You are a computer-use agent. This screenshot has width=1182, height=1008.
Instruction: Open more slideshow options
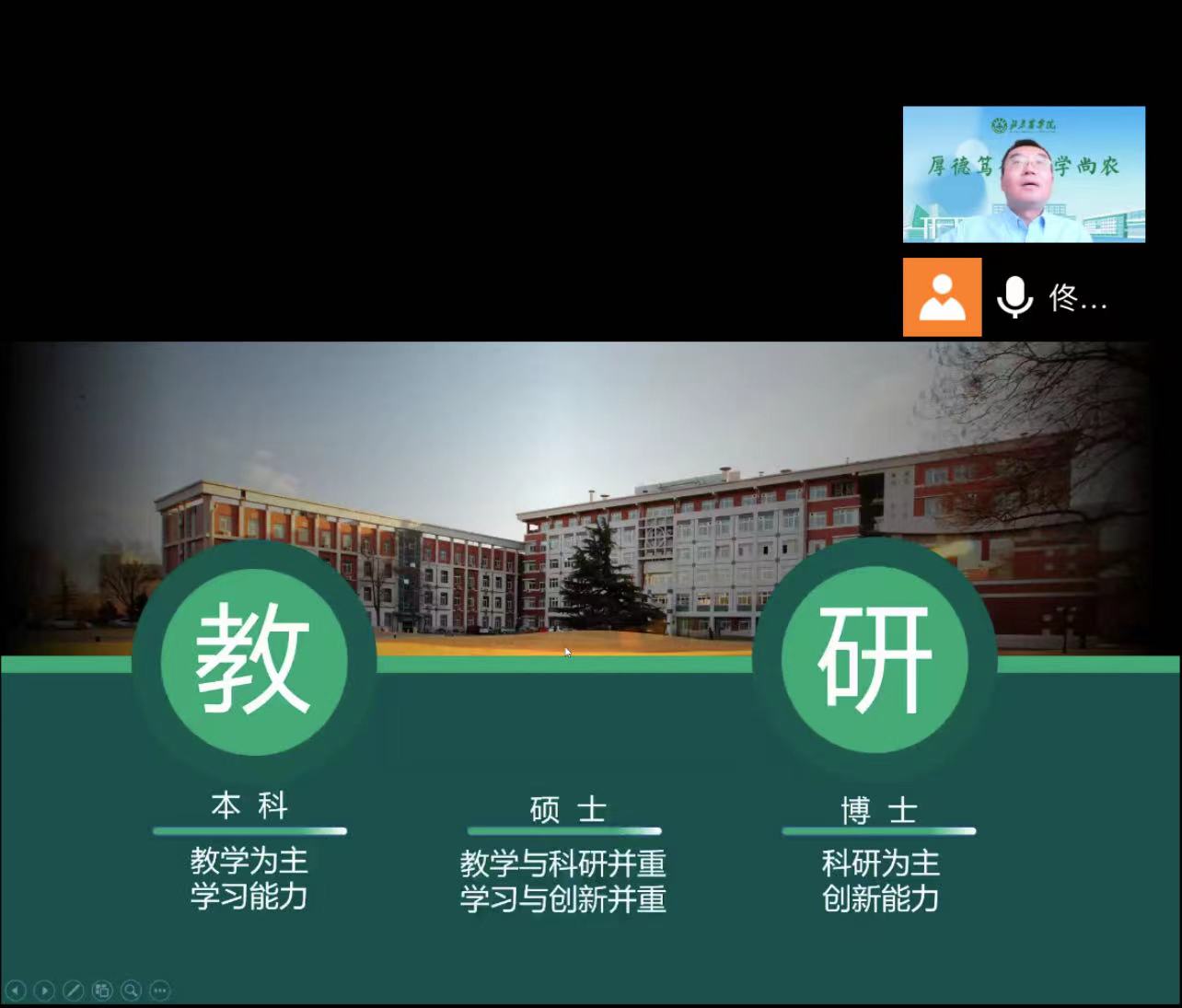point(160,991)
